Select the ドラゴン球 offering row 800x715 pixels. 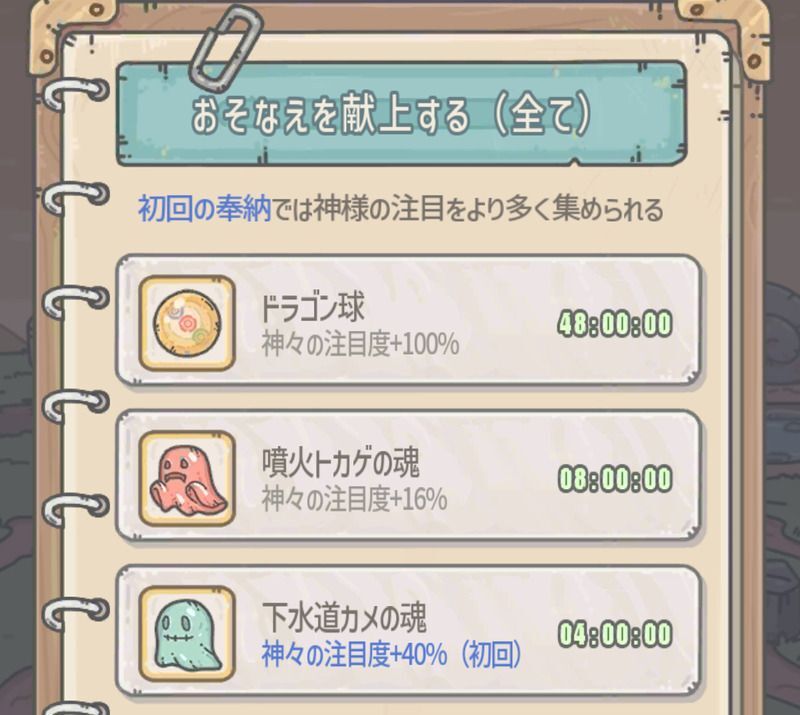408,321
